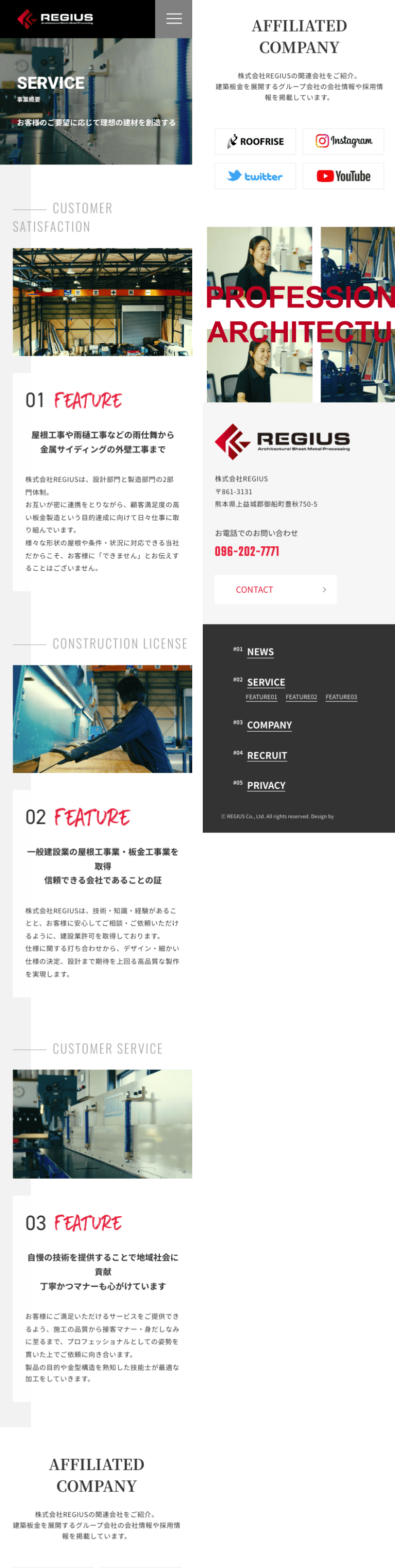The image size is (395, 1568).
Task: Open RECRUIT in footer menu
Action: click(x=267, y=755)
